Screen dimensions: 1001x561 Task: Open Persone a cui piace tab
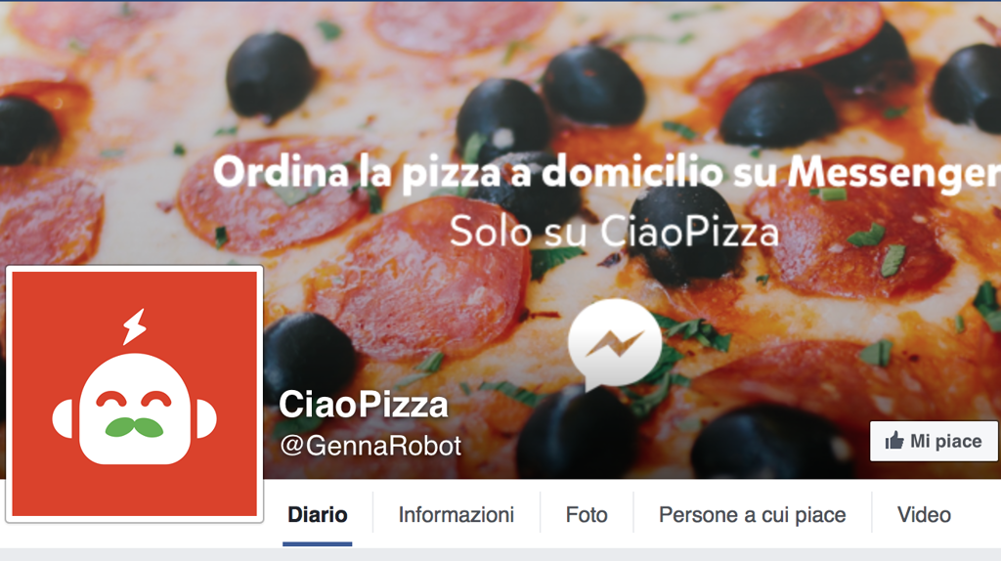click(752, 515)
